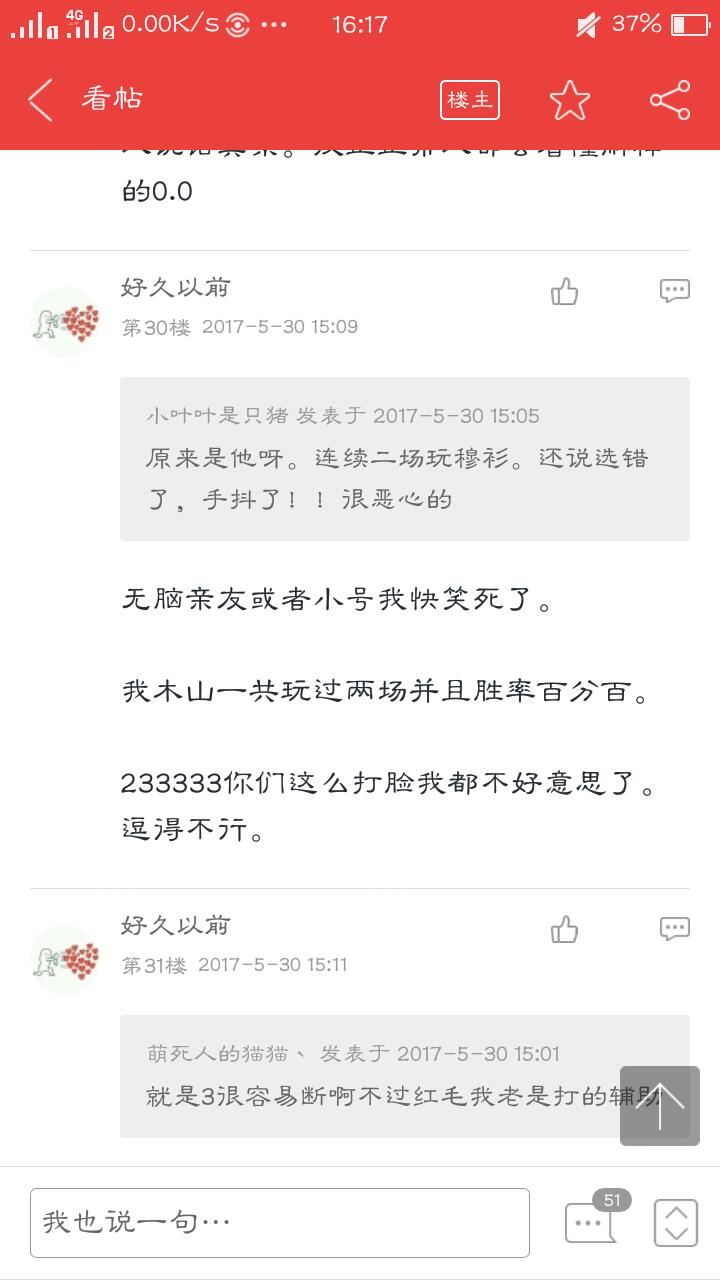Tap the up-down page jump icon
720x1280 pixels.
(x=675, y=1222)
